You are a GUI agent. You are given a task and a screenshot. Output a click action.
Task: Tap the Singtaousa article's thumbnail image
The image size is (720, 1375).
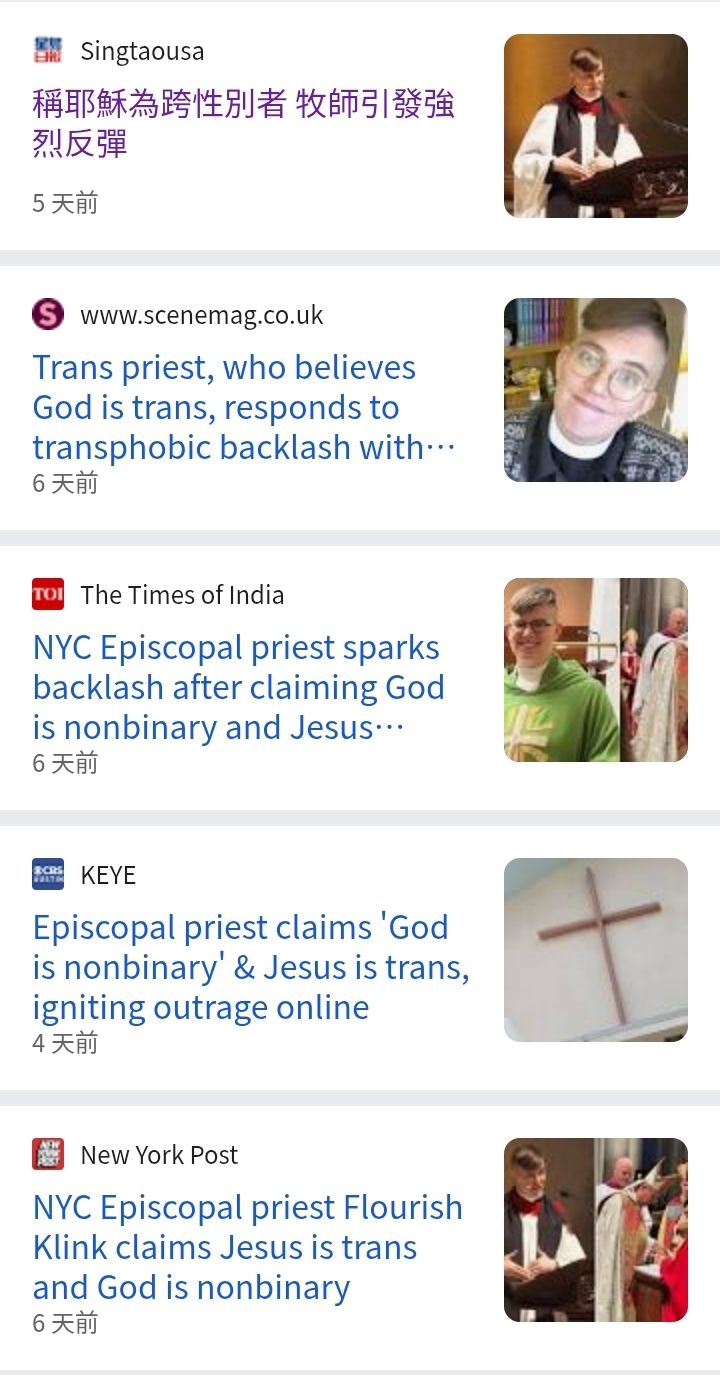pos(596,126)
